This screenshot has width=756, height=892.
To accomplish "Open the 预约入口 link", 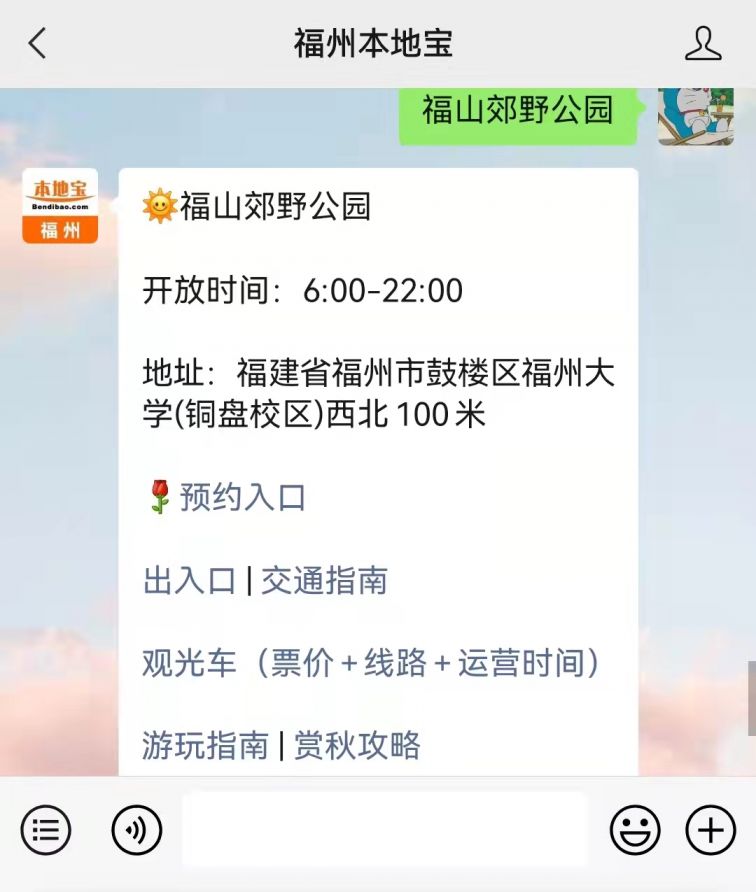I will [242, 497].
